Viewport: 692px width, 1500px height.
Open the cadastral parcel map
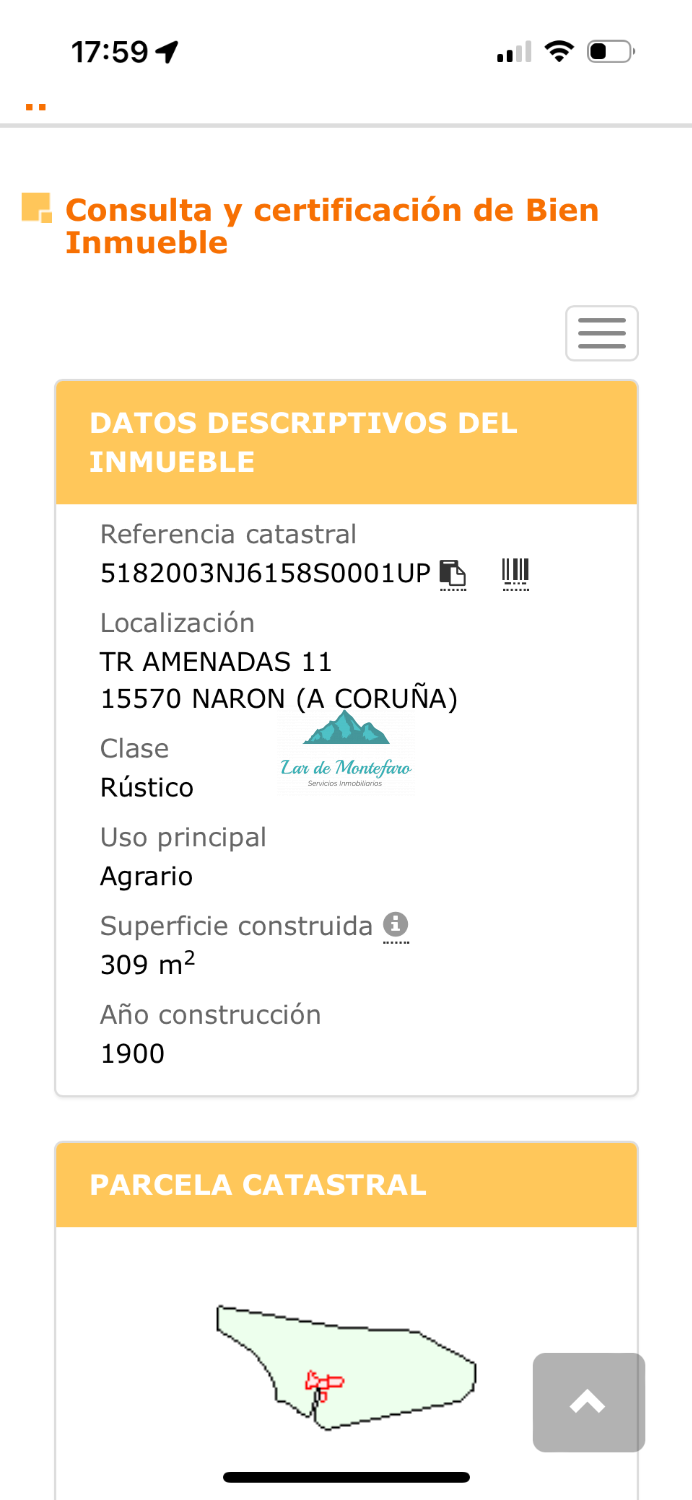(346, 1366)
